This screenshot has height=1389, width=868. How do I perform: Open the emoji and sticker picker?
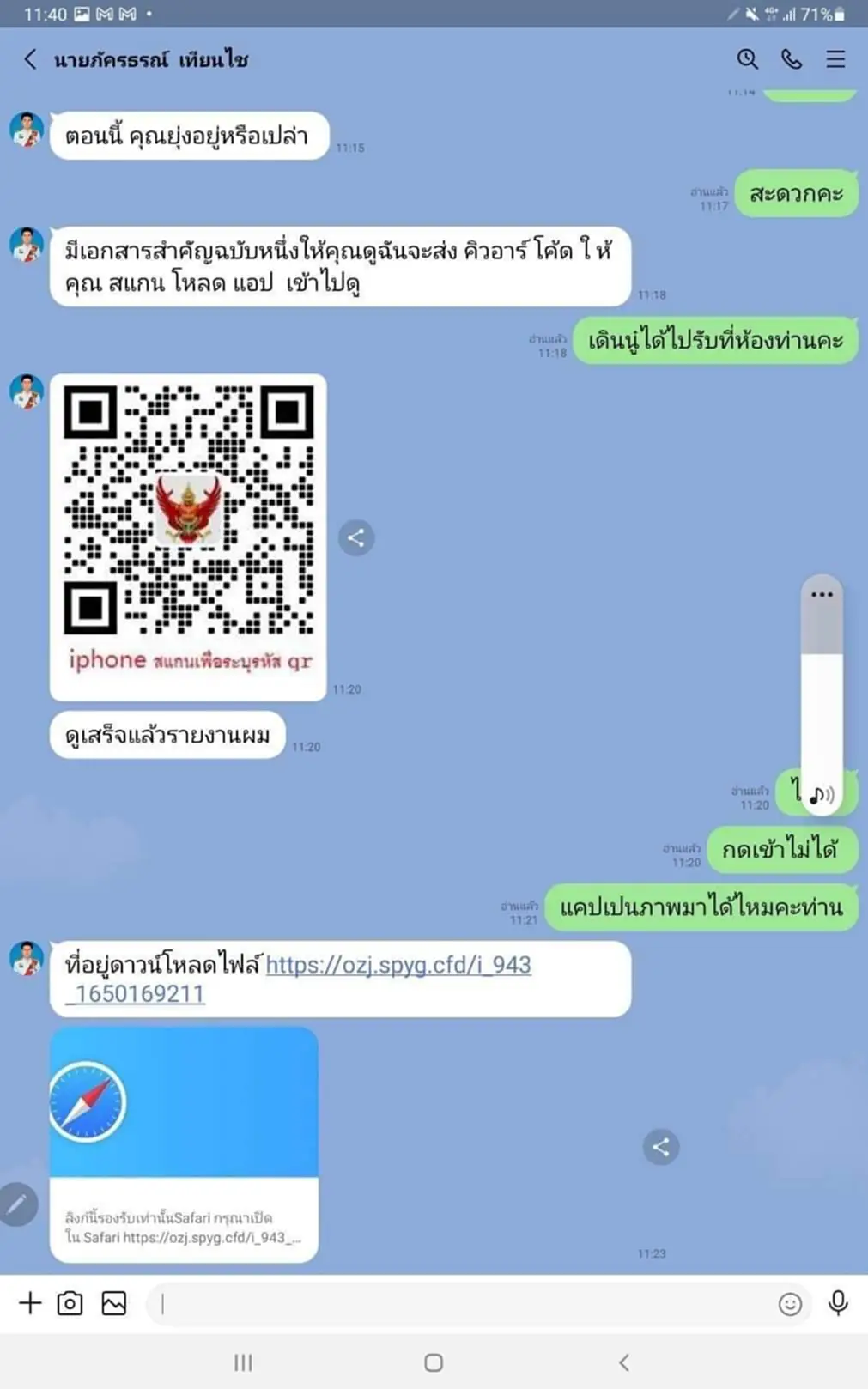pos(790,1304)
